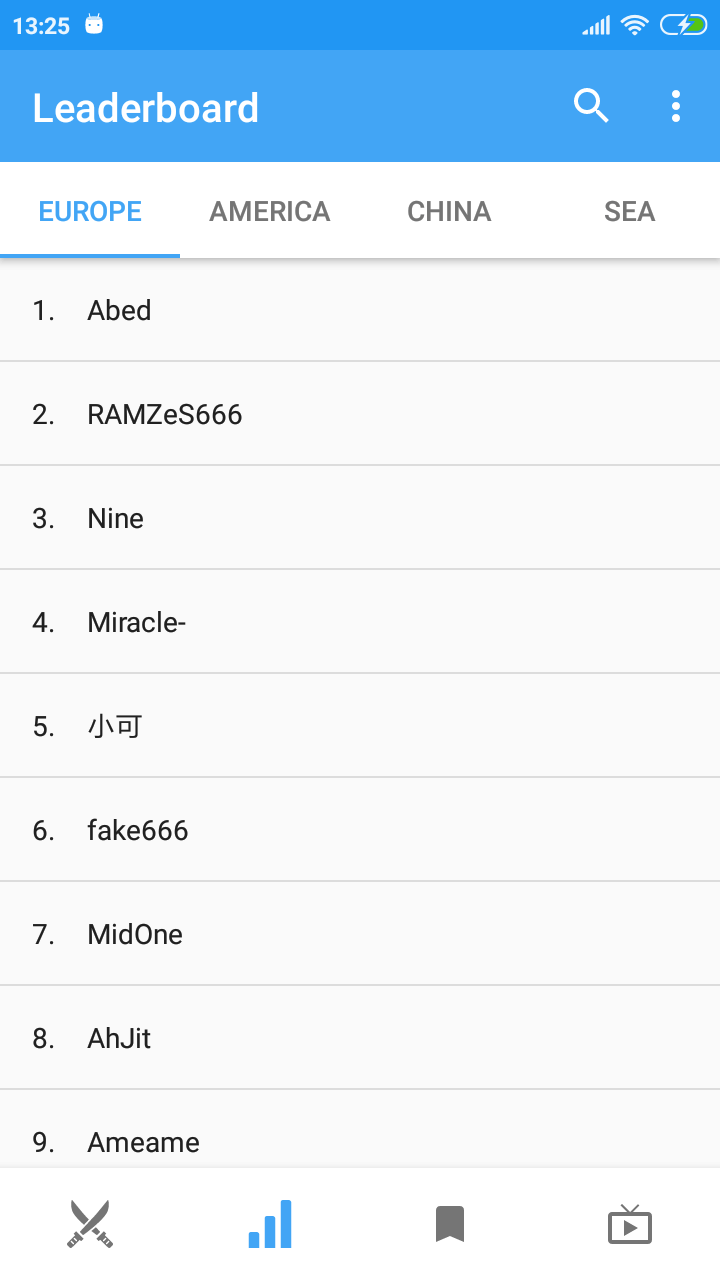
Task: View the player Nine
Action: (x=360, y=518)
